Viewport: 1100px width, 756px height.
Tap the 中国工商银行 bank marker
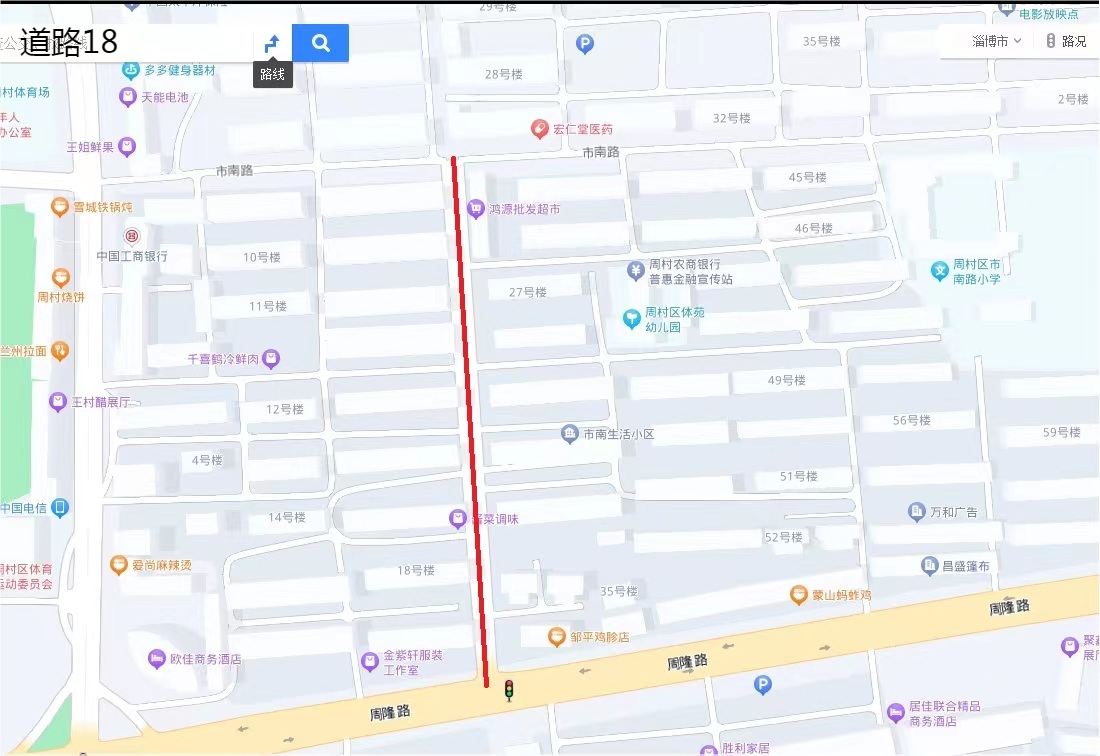tap(131, 236)
